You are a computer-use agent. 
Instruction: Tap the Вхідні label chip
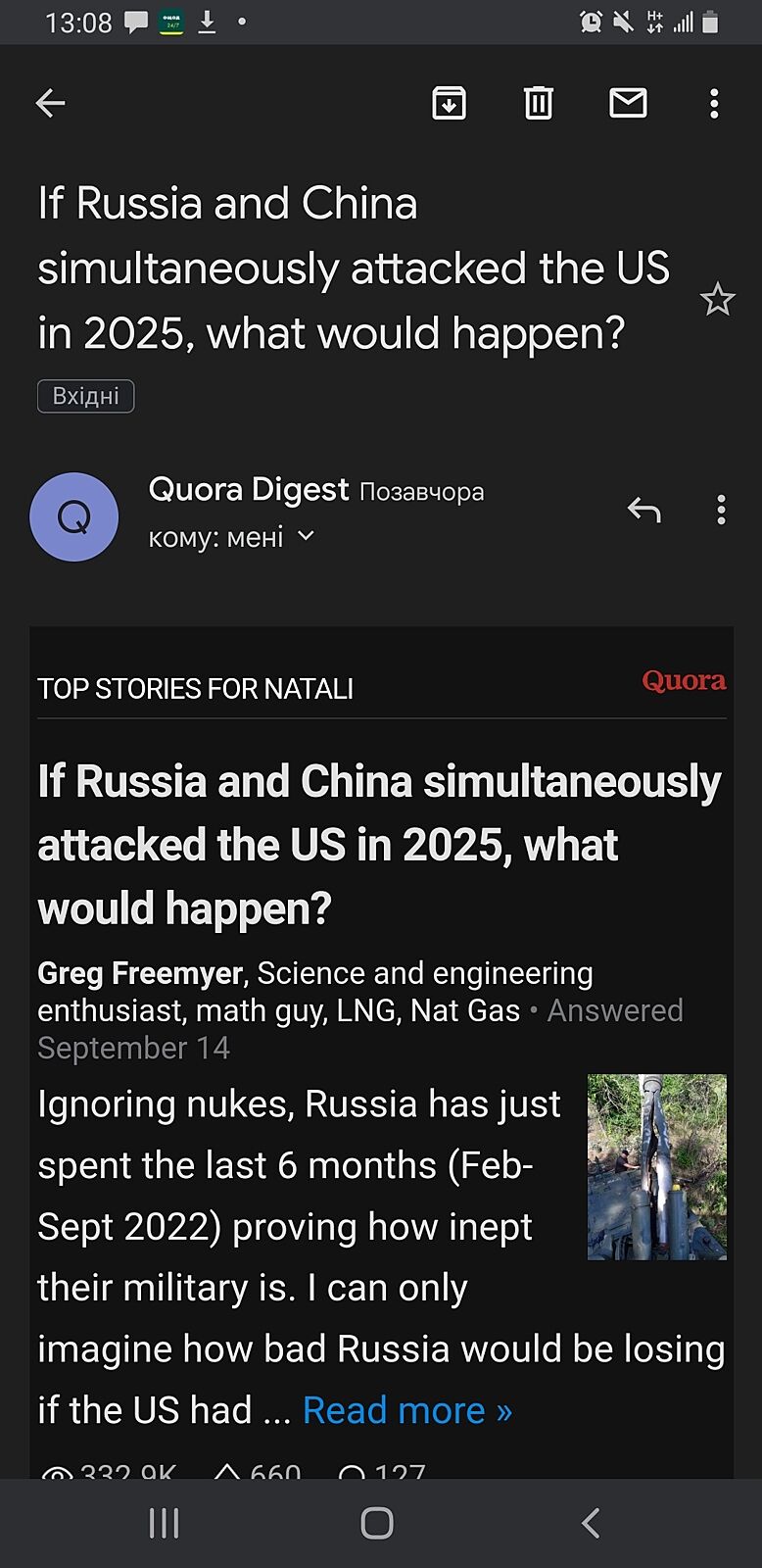coord(86,396)
